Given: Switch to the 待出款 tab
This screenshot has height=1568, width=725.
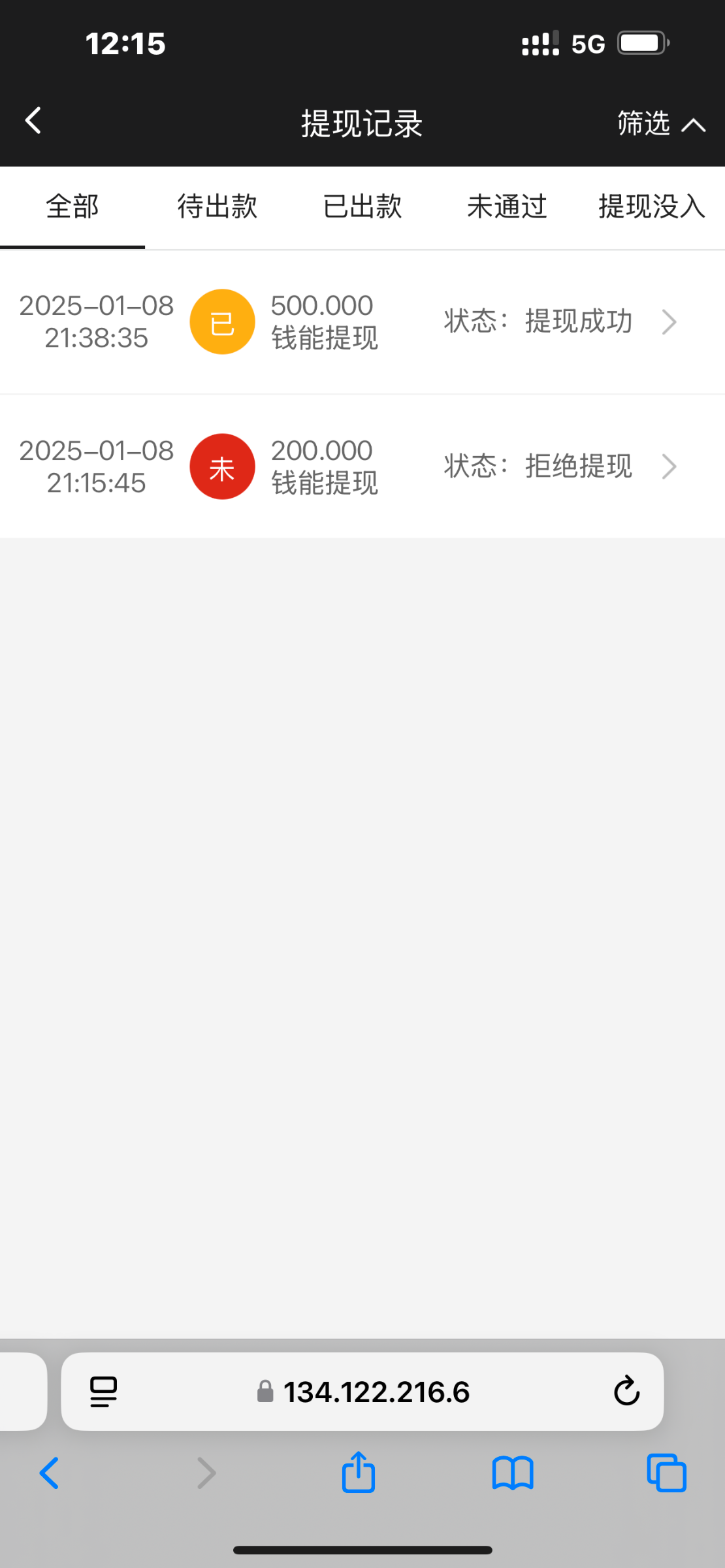Looking at the screenshot, I should pyautogui.click(x=217, y=207).
